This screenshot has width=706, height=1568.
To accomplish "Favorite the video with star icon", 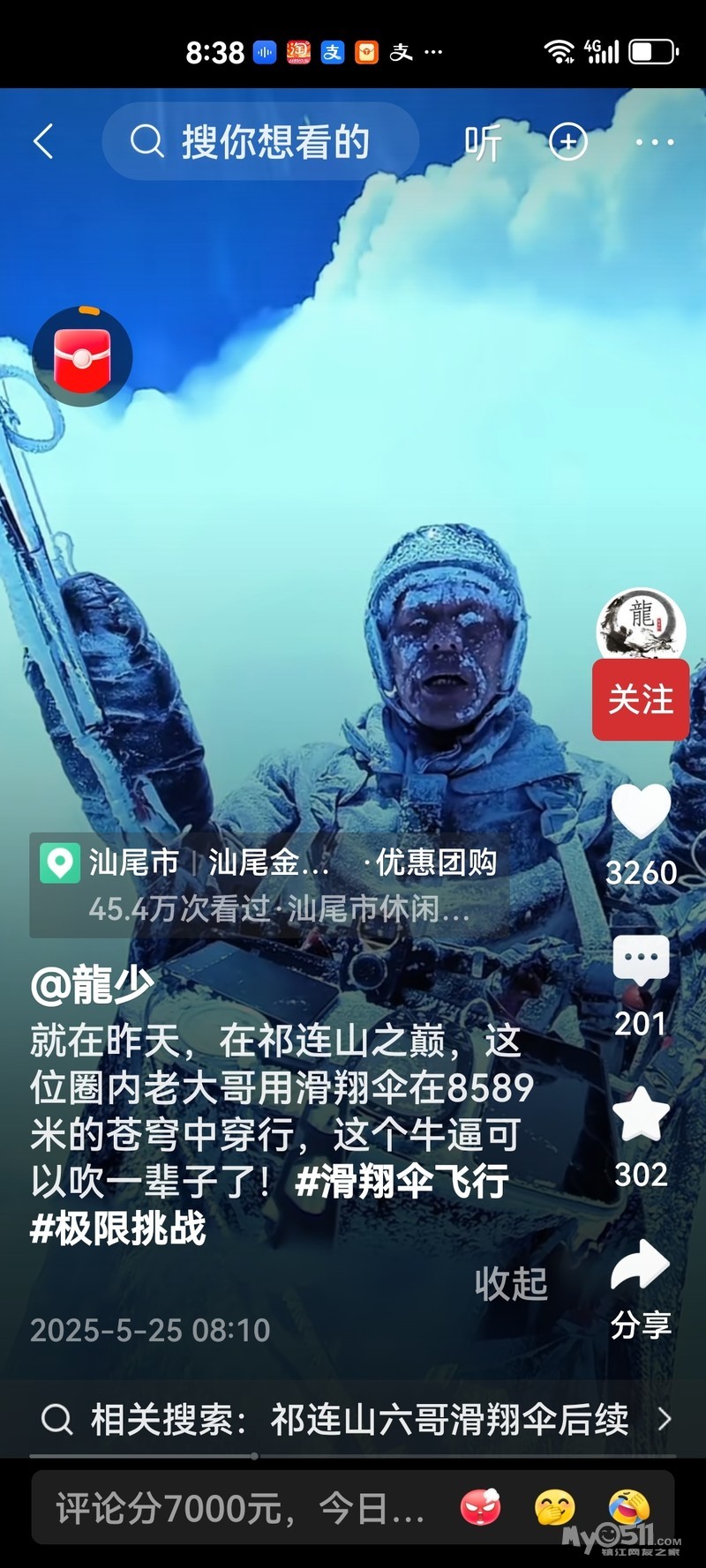I will [641, 1113].
